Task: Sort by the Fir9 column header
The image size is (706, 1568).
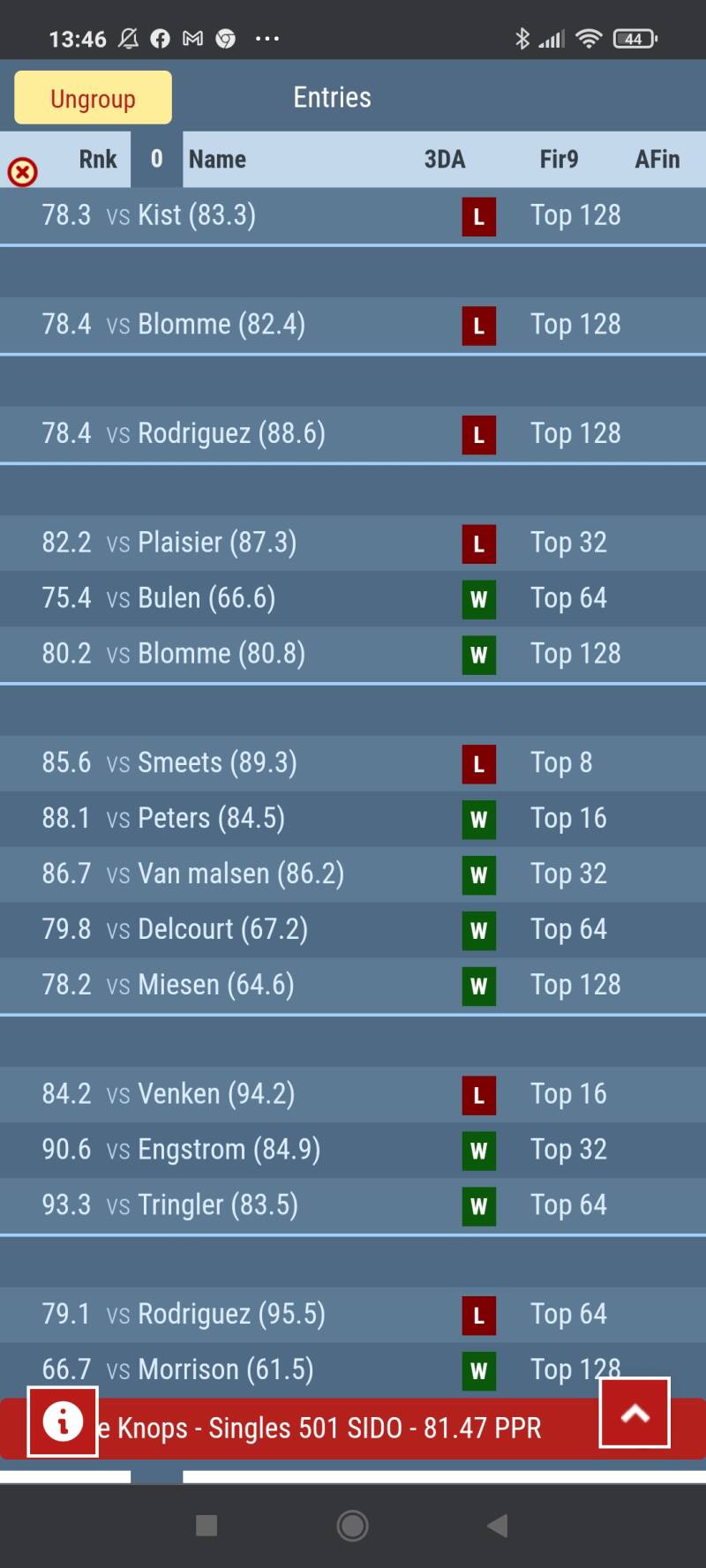Action: point(559,160)
